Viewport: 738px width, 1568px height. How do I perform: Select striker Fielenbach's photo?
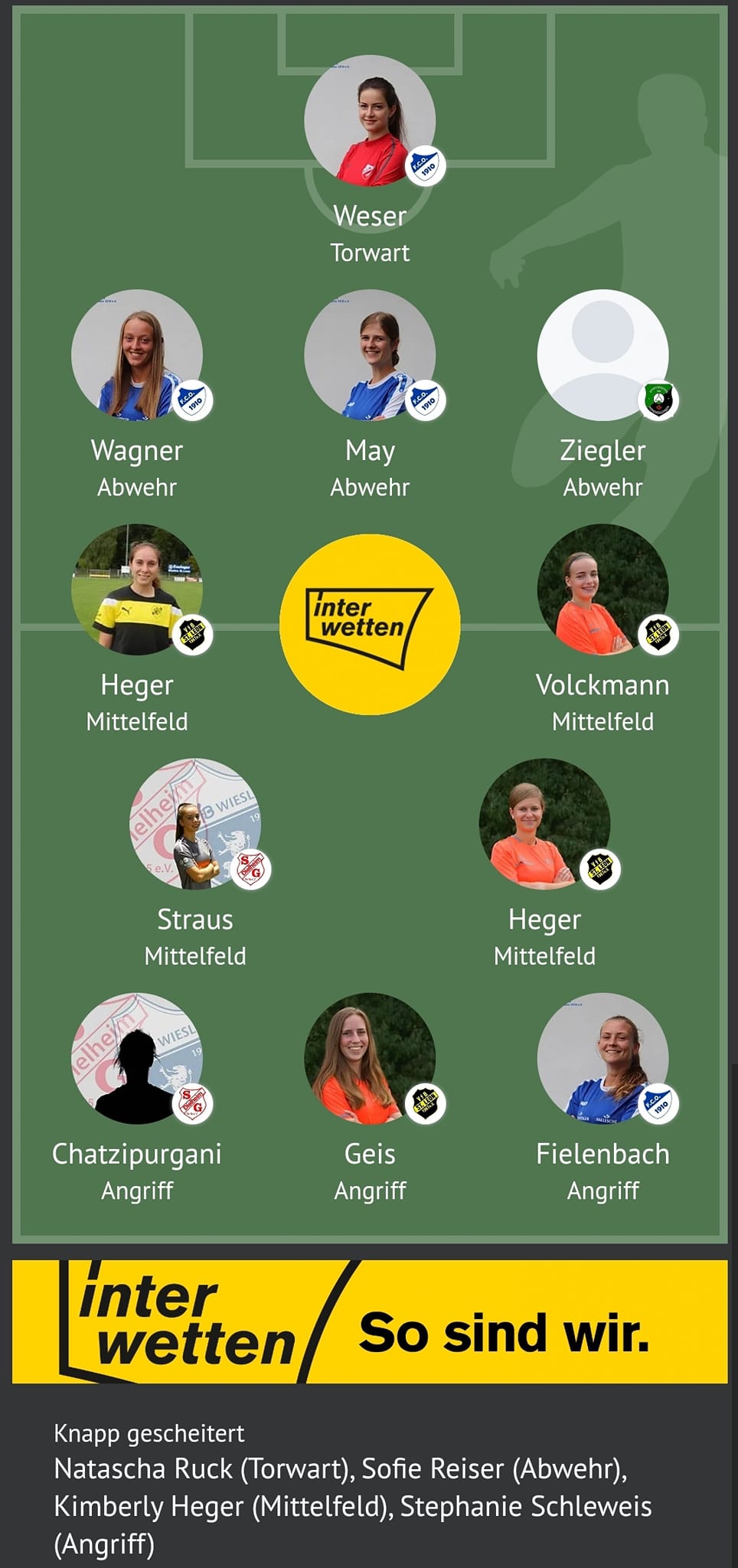602,1058
